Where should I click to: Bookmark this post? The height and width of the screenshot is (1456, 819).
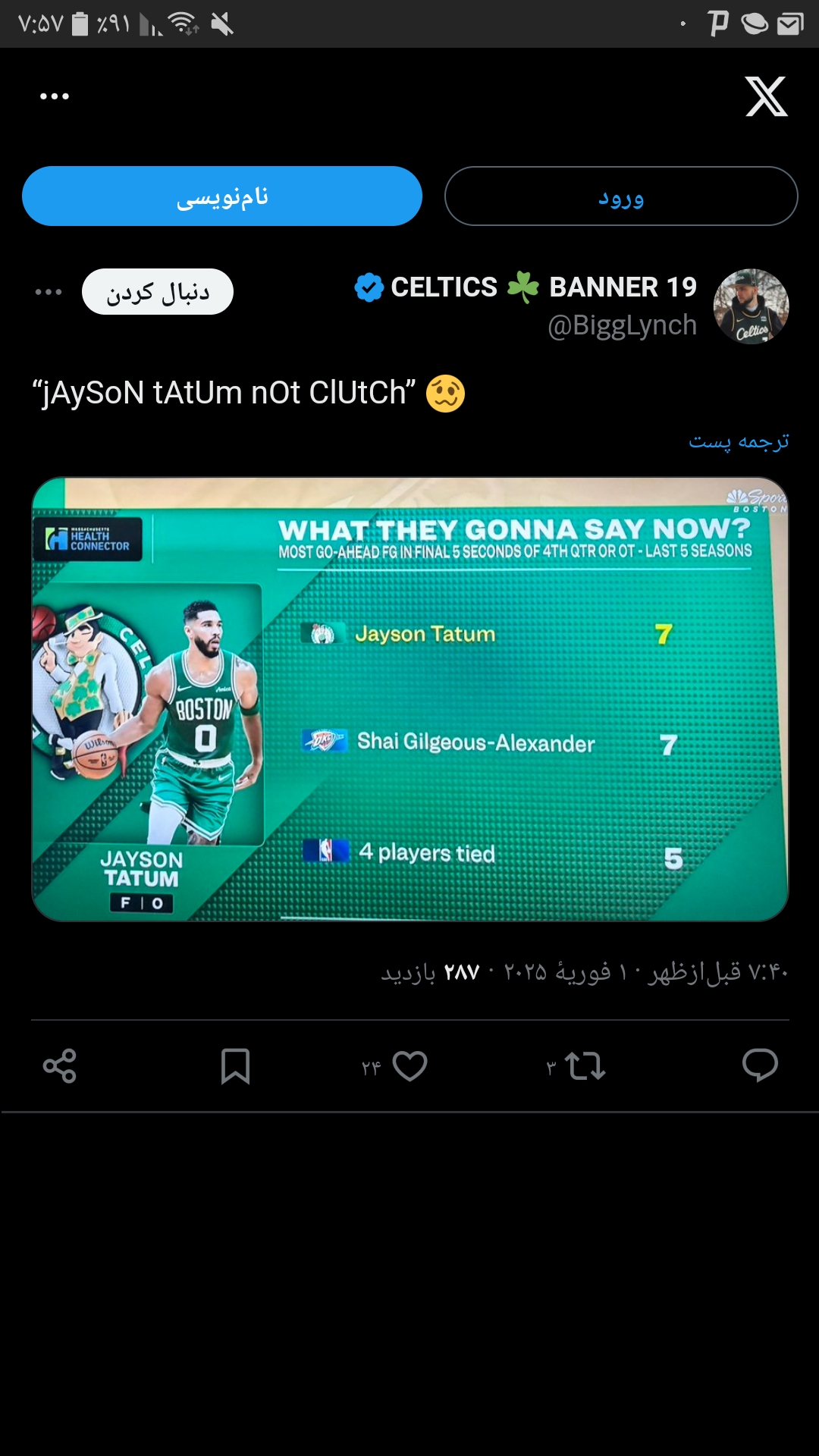point(235,1066)
